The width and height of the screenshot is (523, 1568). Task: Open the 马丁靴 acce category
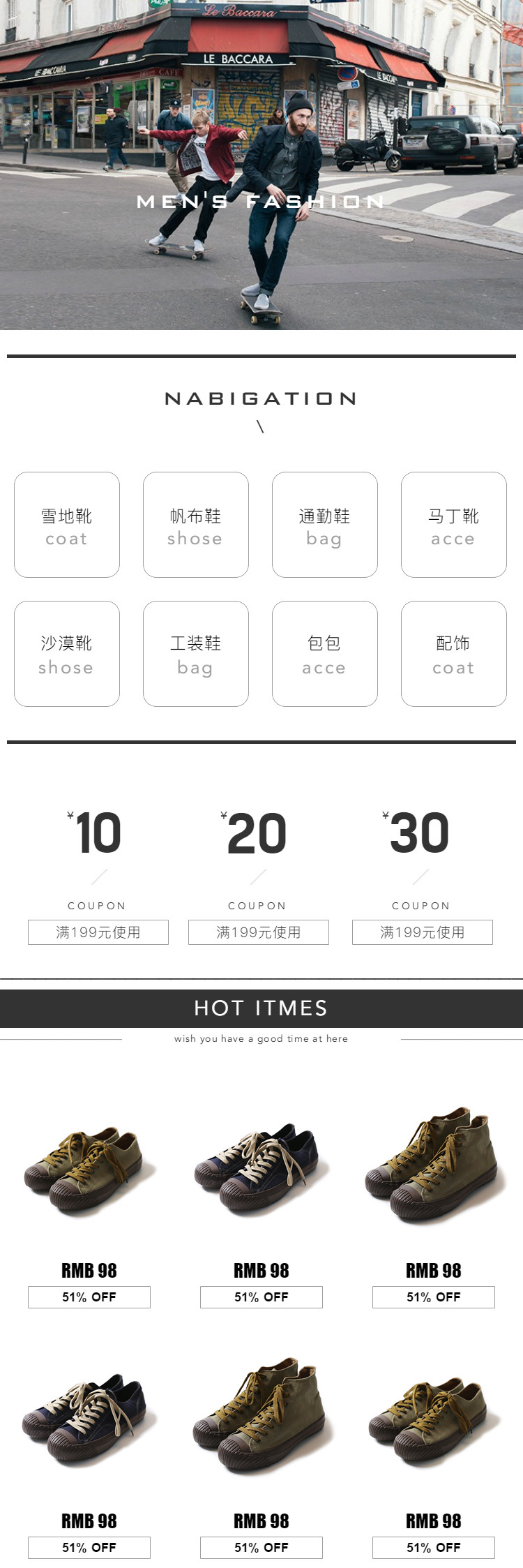[x=453, y=524]
